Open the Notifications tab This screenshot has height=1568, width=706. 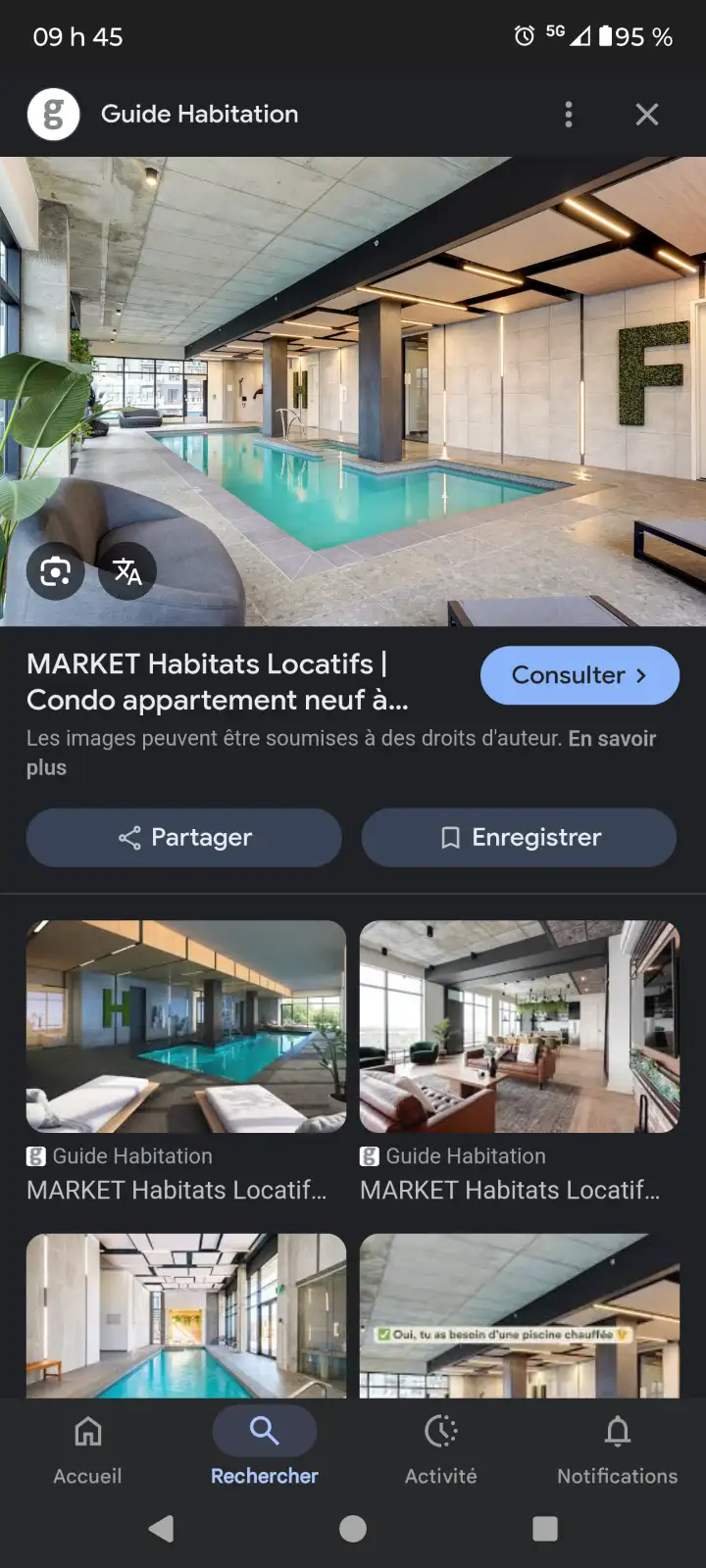coord(618,1450)
